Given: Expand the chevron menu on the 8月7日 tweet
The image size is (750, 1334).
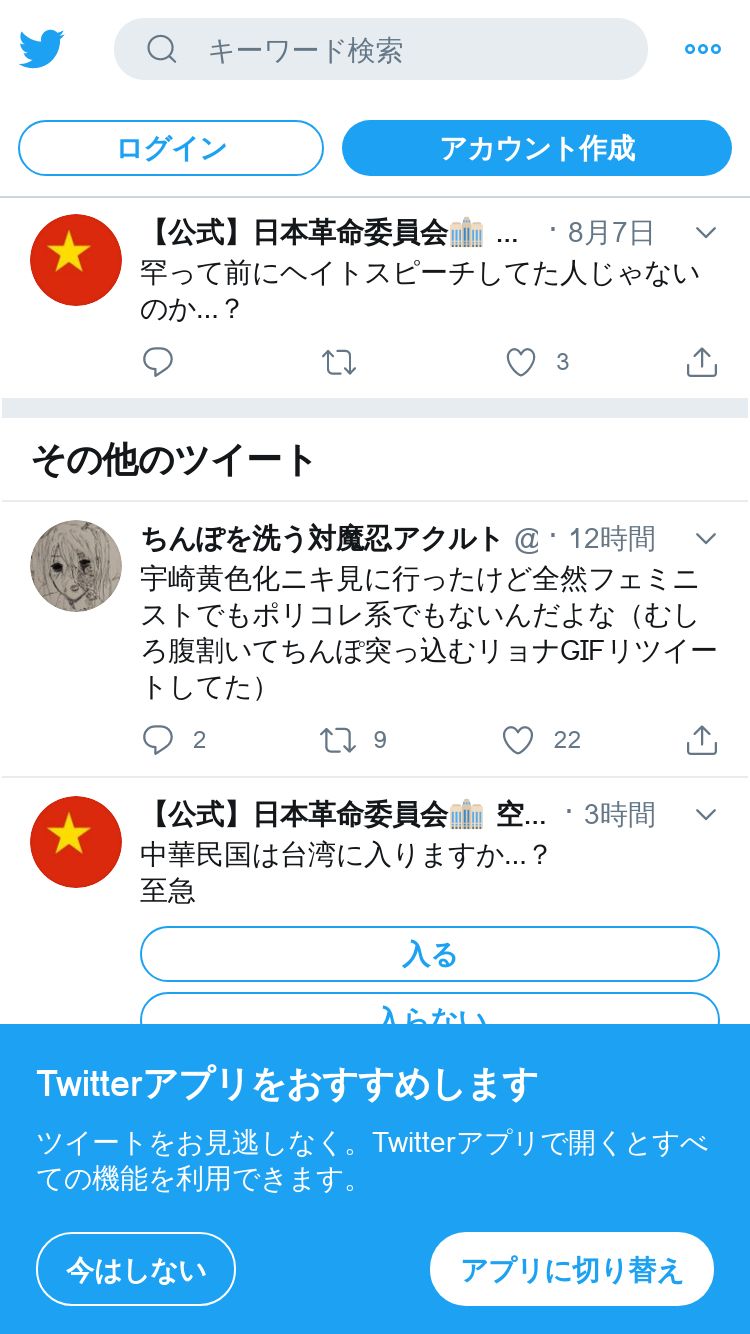Looking at the screenshot, I should 706,233.
